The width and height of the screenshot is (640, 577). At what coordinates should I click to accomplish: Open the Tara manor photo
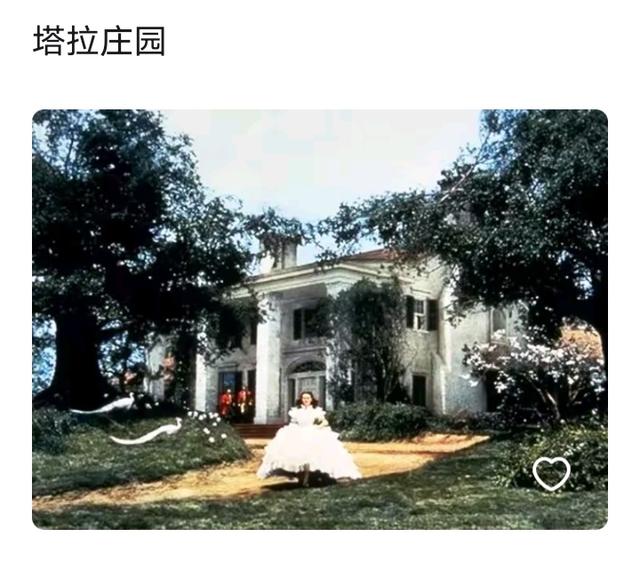(320, 320)
